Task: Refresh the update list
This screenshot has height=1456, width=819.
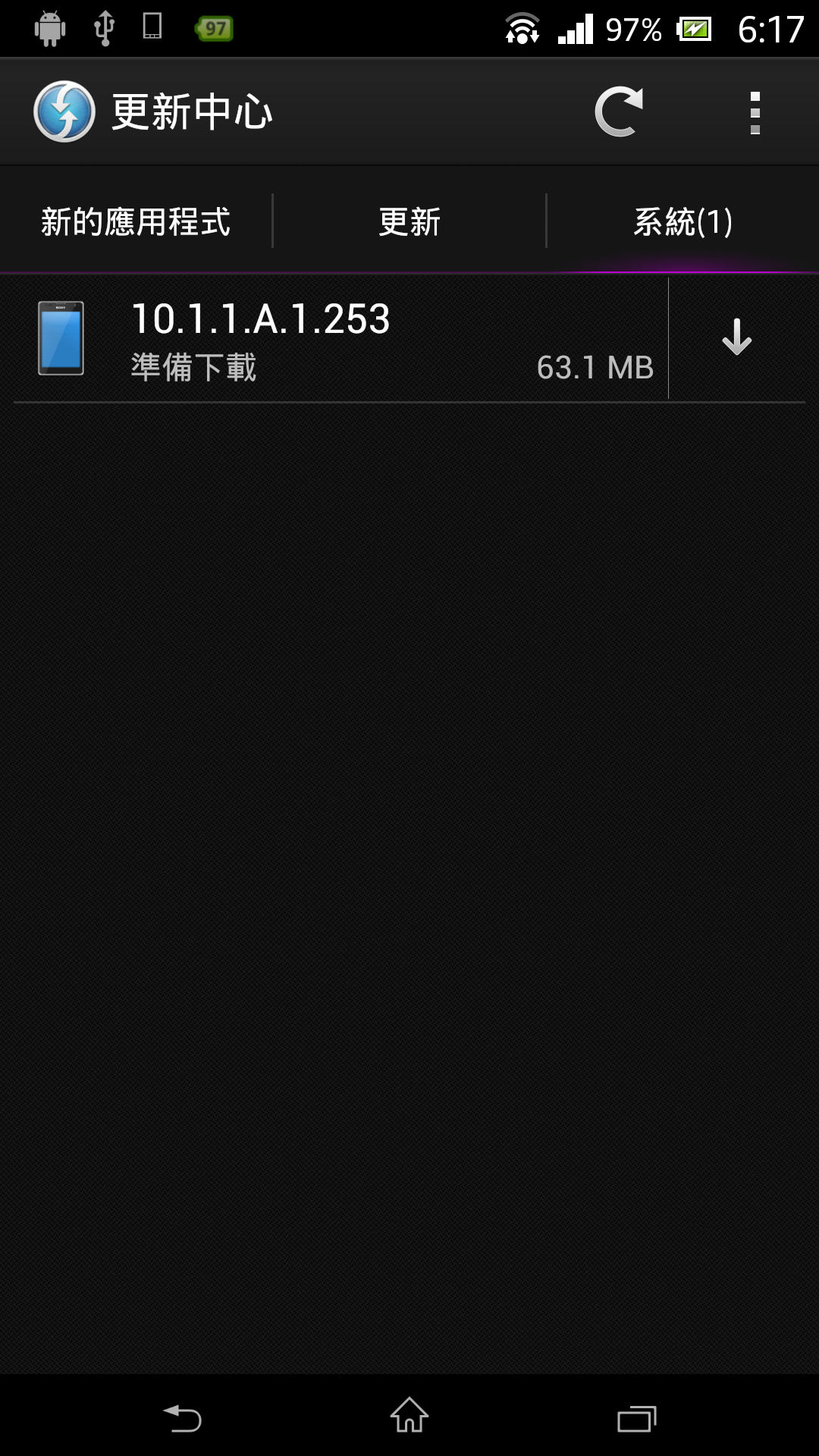Action: (x=618, y=112)
